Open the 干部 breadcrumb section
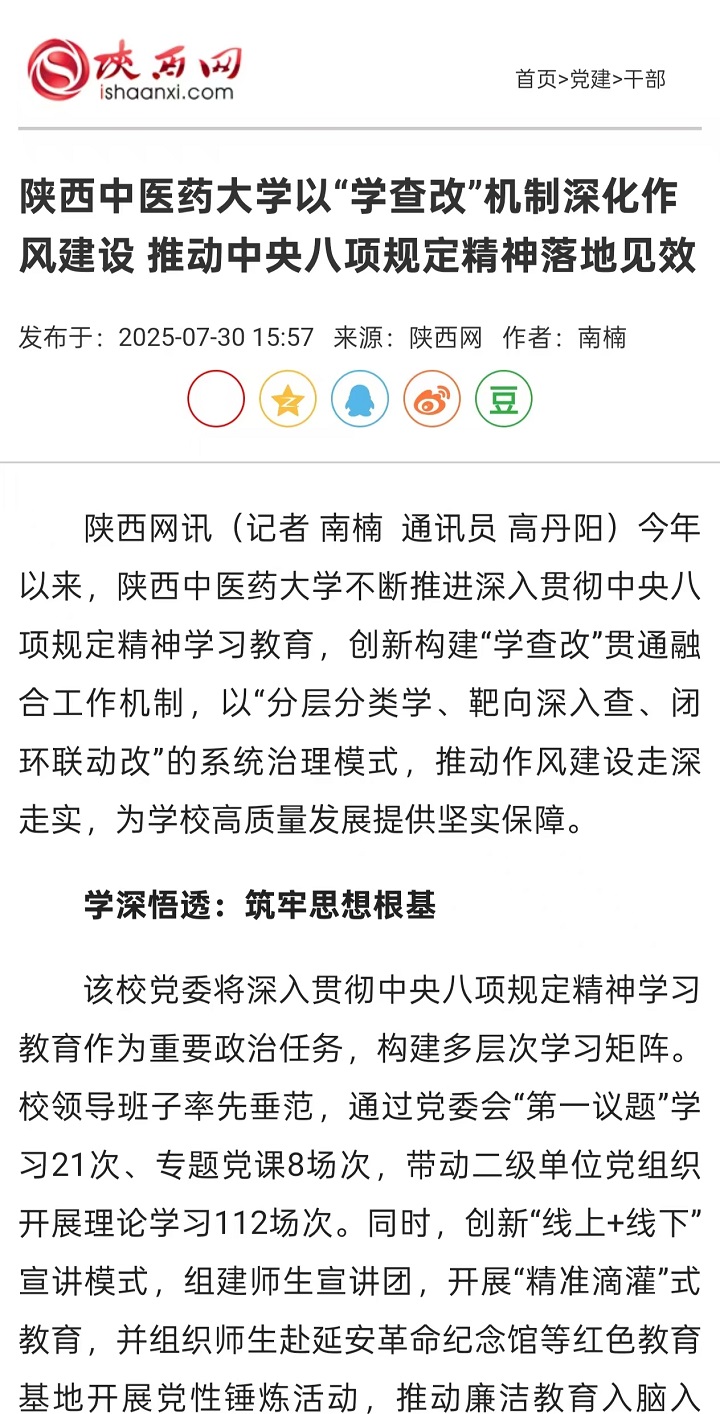The image size is (720, 1414). pos(645,79)
